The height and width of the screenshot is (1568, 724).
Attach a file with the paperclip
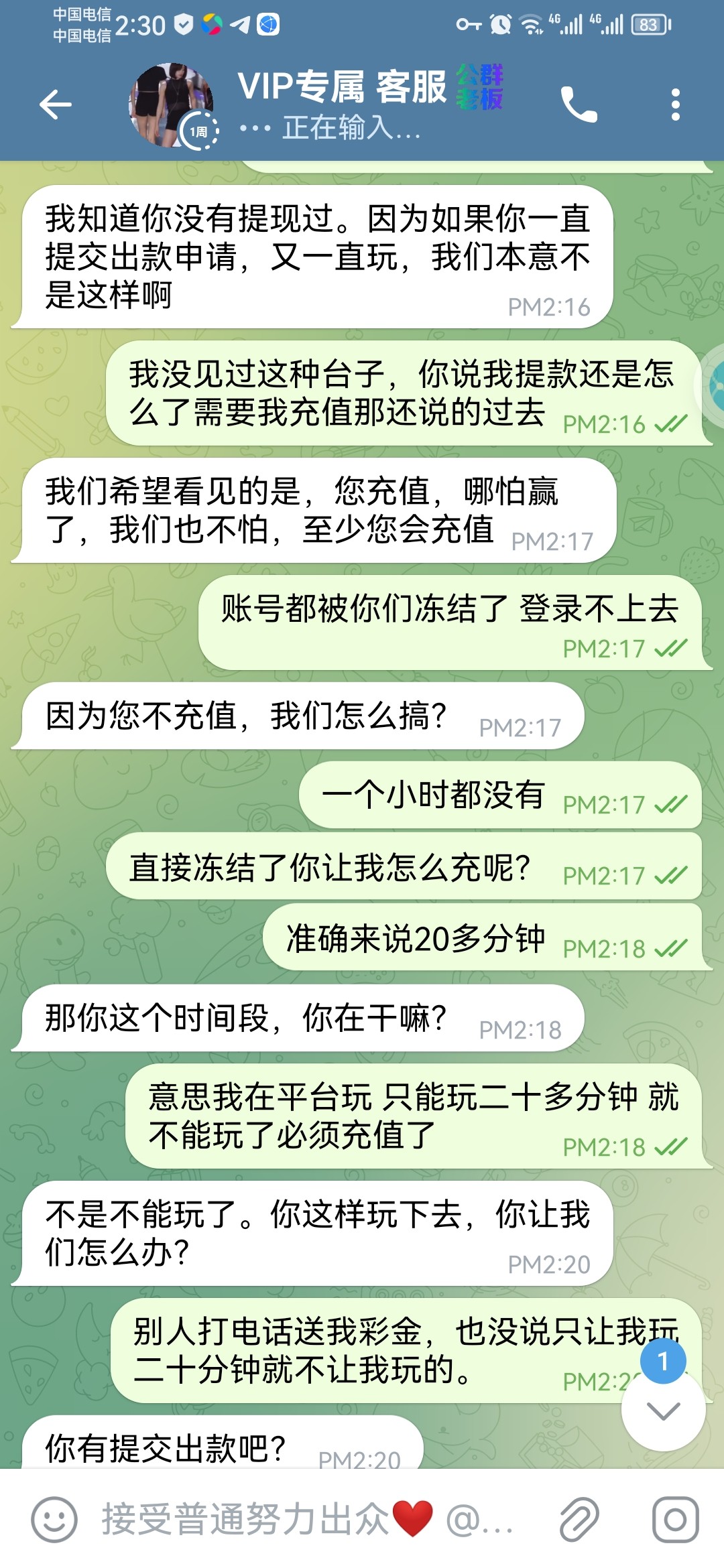pyautogui.click(x=579, y=1520)
